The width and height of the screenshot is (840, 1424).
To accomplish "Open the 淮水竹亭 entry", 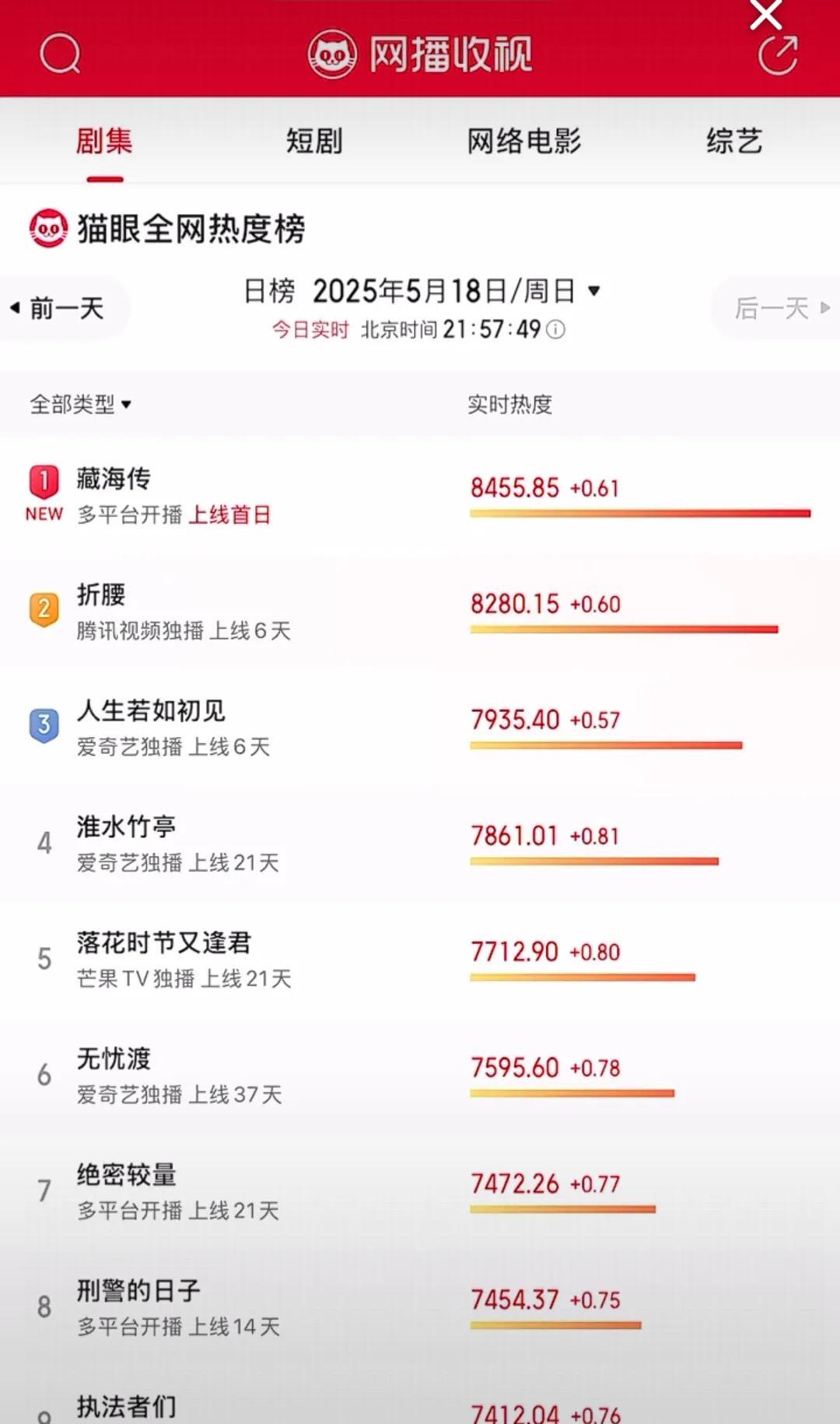I will [420, 844].
